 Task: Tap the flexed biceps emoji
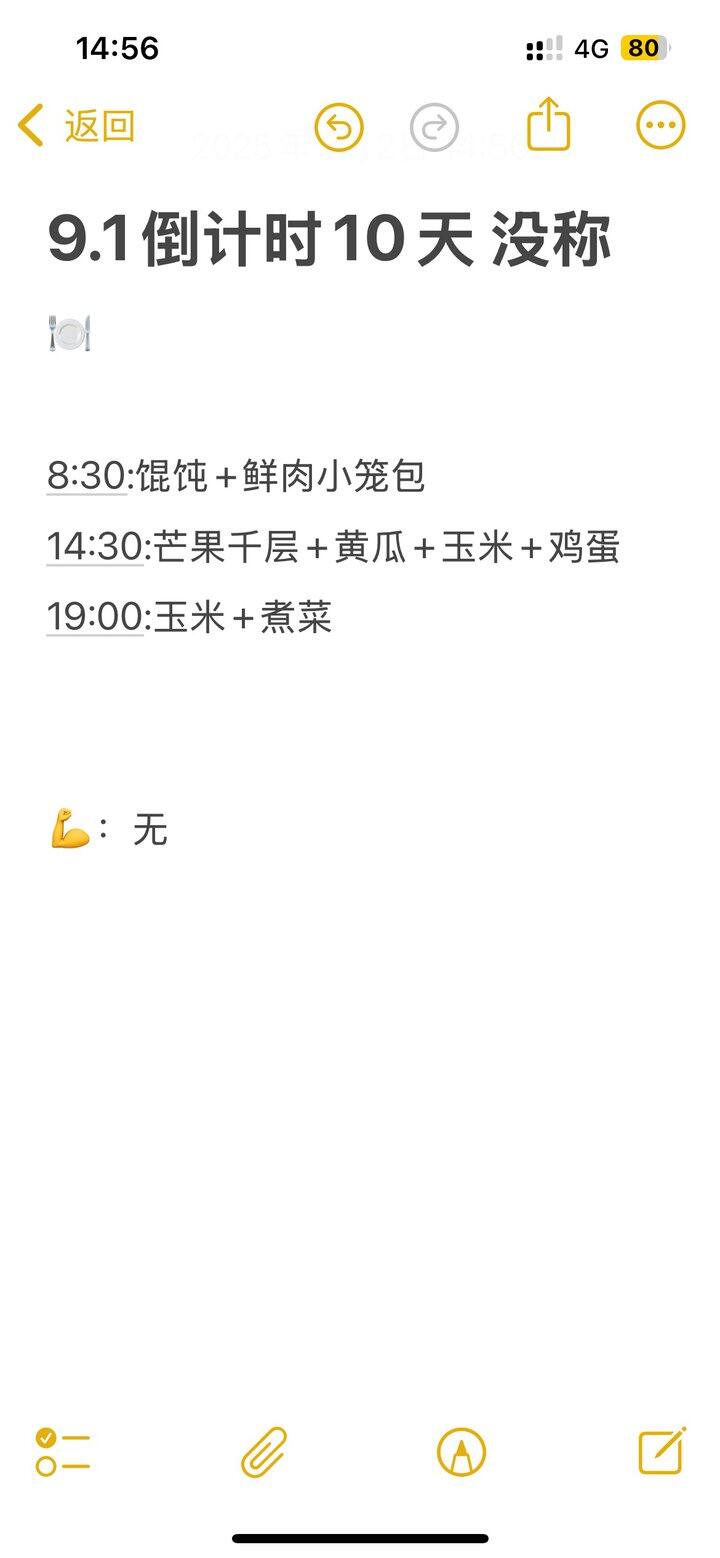click(68, 828)
